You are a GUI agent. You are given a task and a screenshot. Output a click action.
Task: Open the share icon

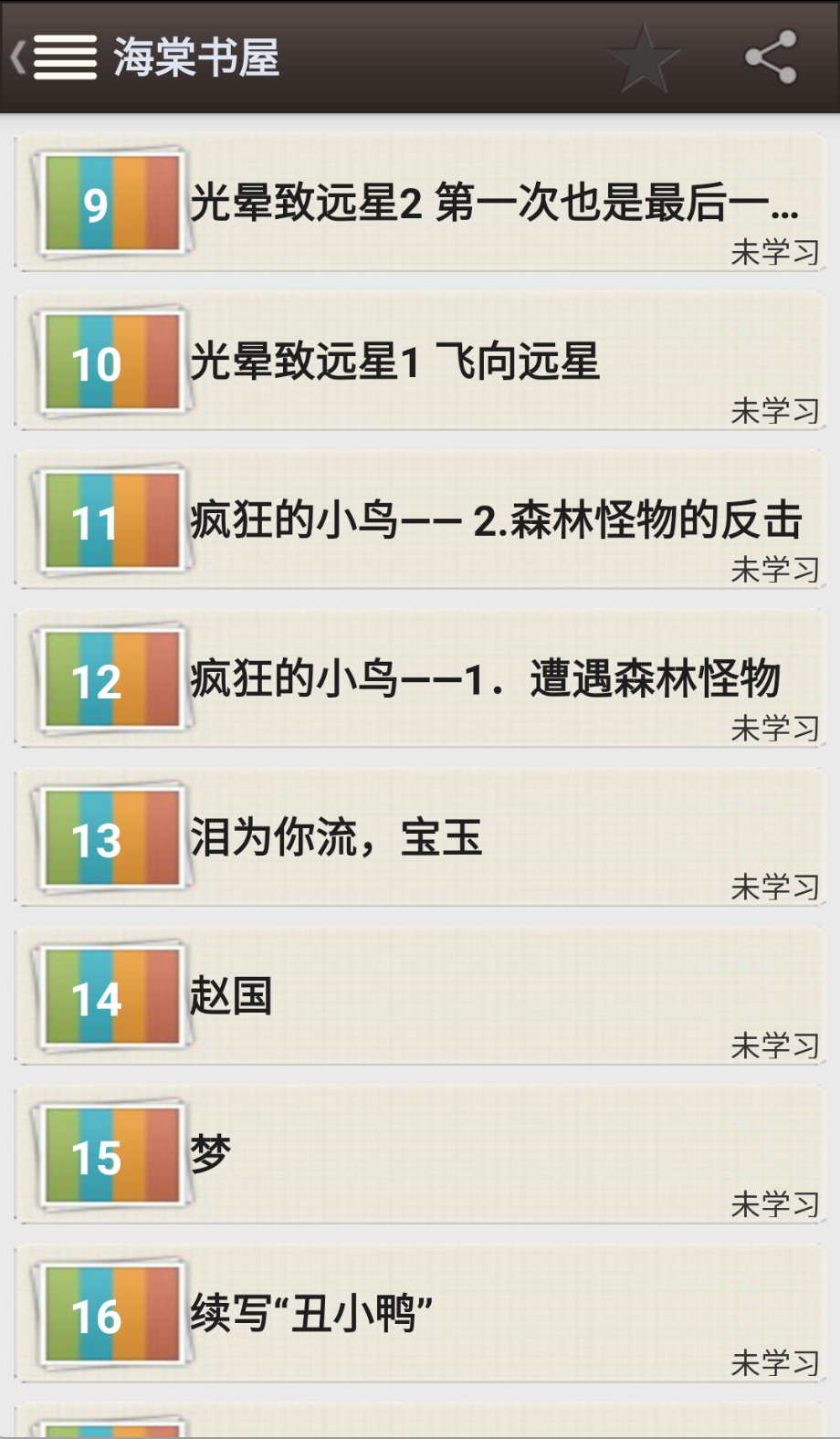coord(772,57)
